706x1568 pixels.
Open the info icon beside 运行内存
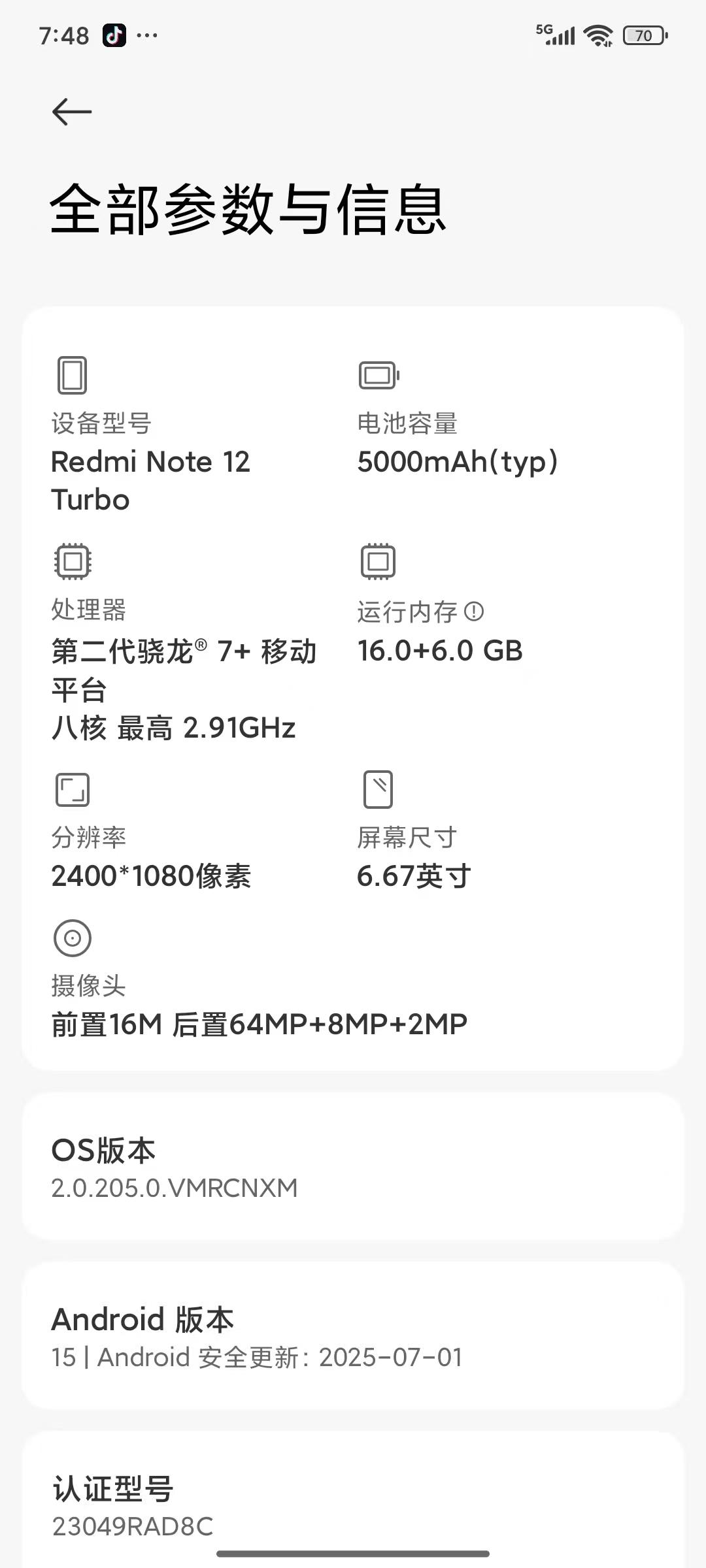click(x=473, y=612)
